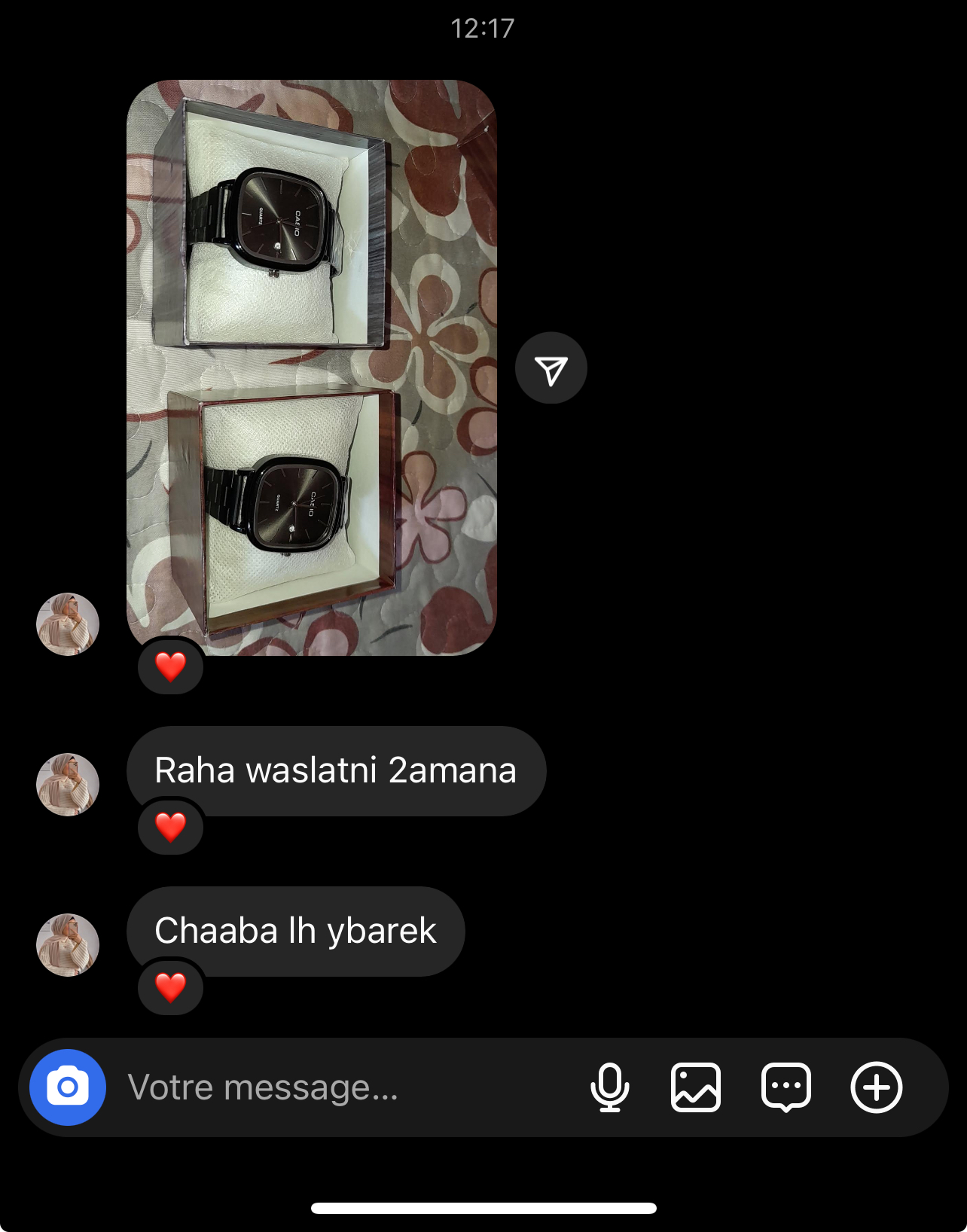Open the photo gallery picker
The width and height of the screenshot is (967, 1232).
pos(695,1087)
